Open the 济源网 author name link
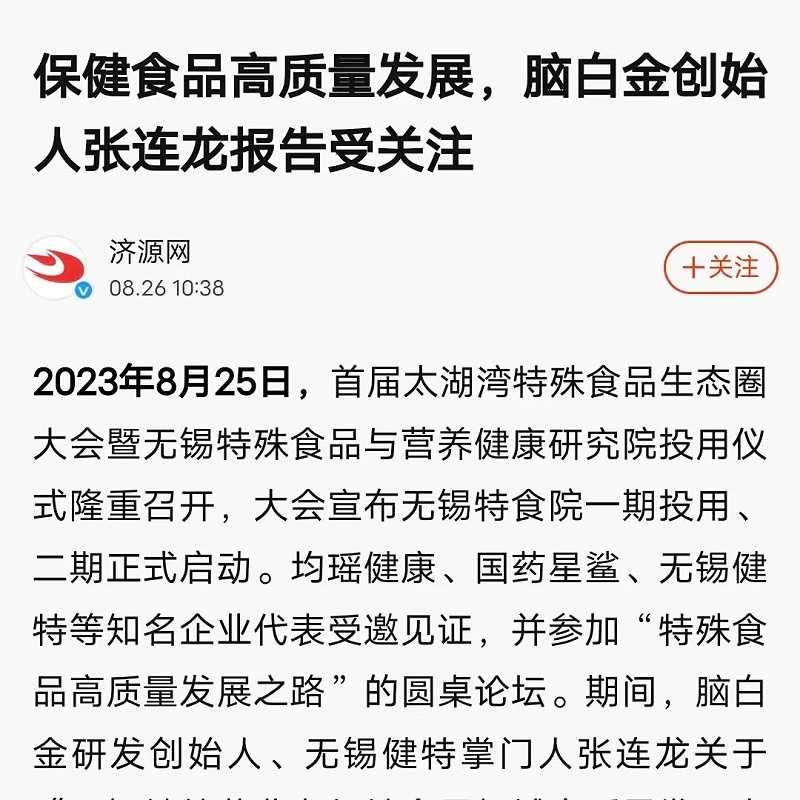The width and height of the screenshot is (800, 800). tap(150, 251)
